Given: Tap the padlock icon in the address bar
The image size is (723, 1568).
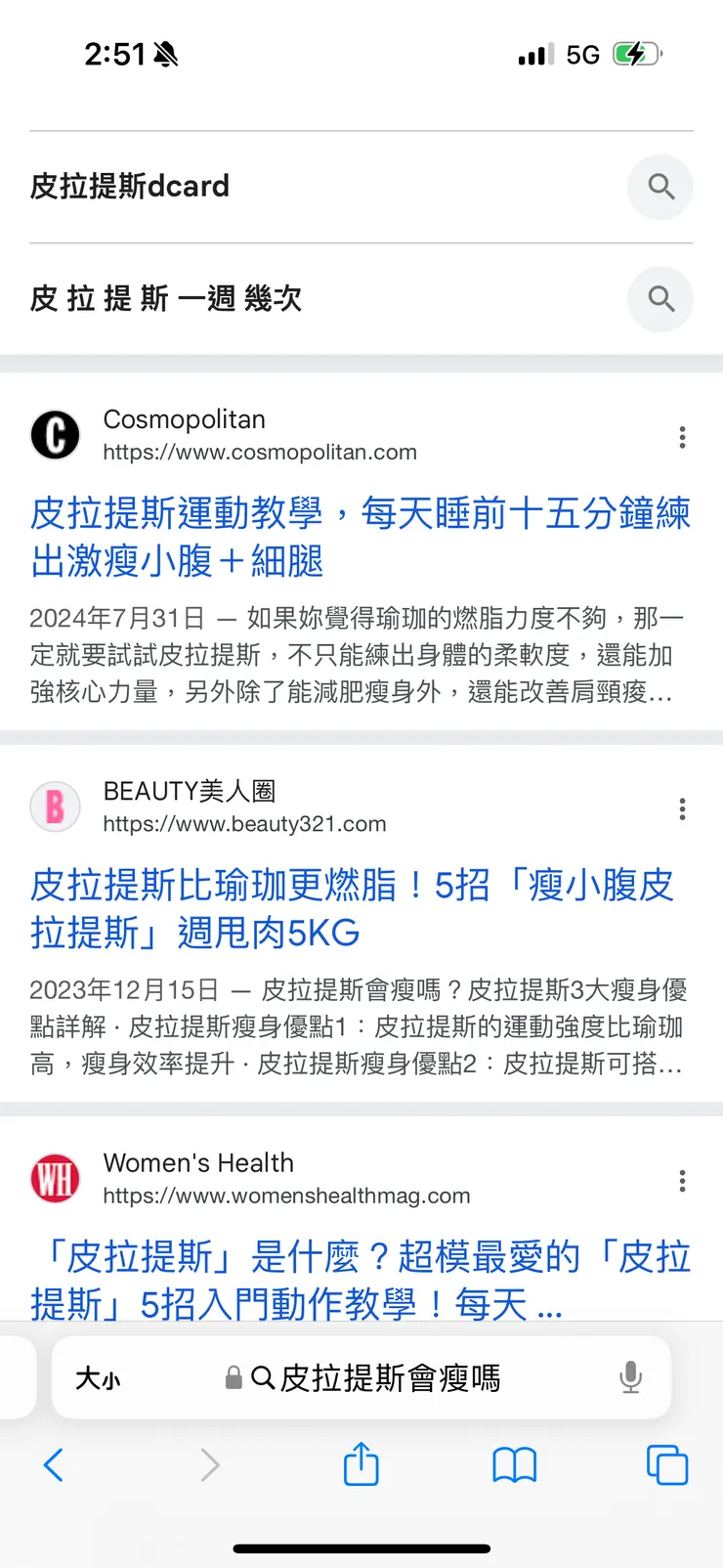Looking at the screenshot, I should coord(232,1376).
